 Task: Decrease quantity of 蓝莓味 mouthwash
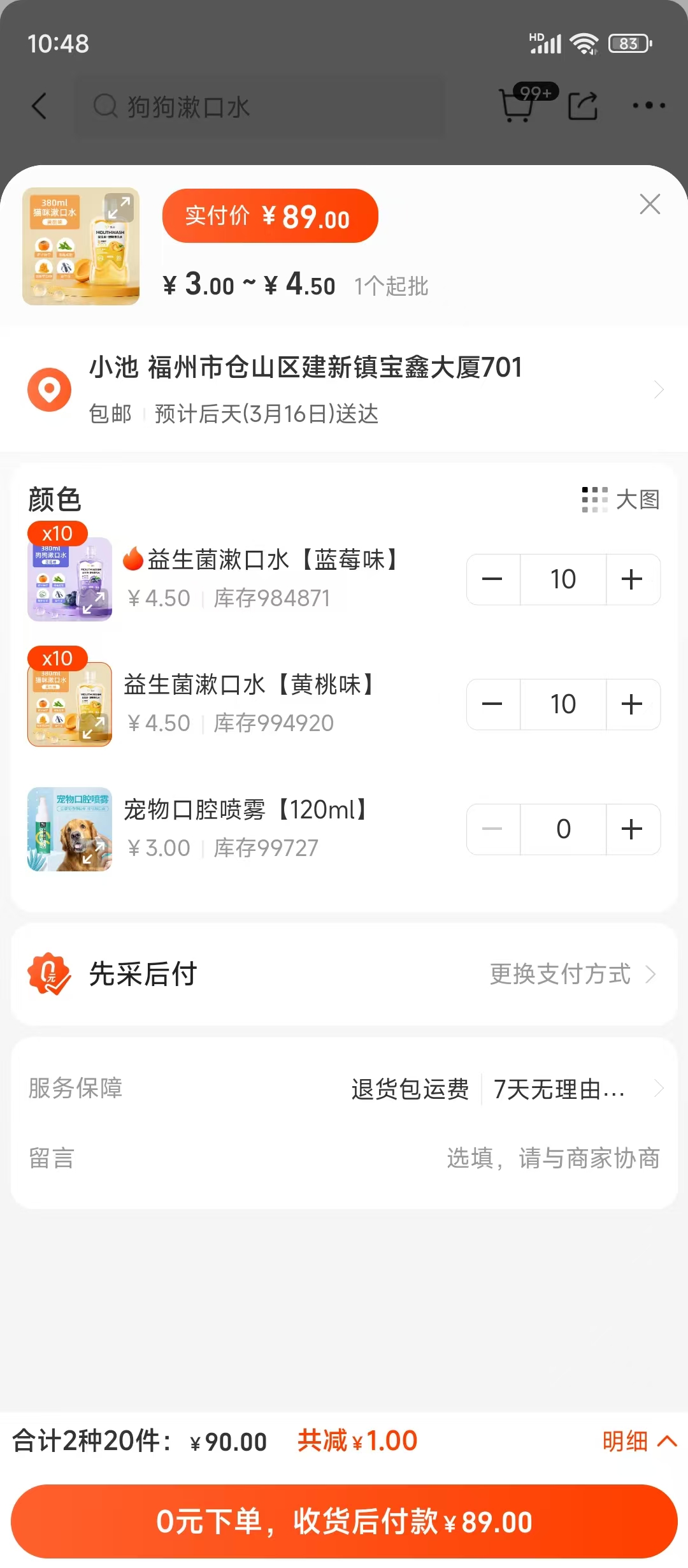tap(492, 579)
